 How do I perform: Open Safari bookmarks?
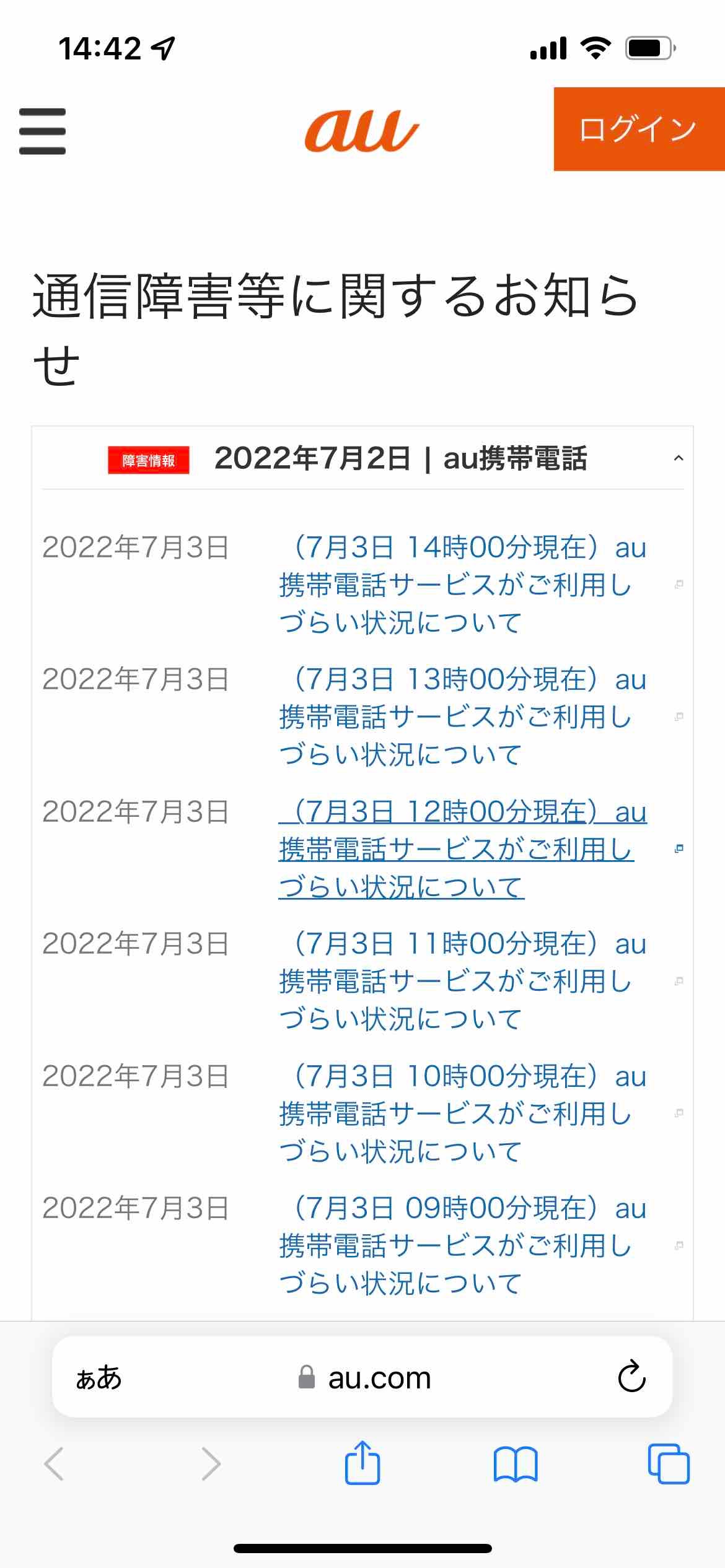516,1464
